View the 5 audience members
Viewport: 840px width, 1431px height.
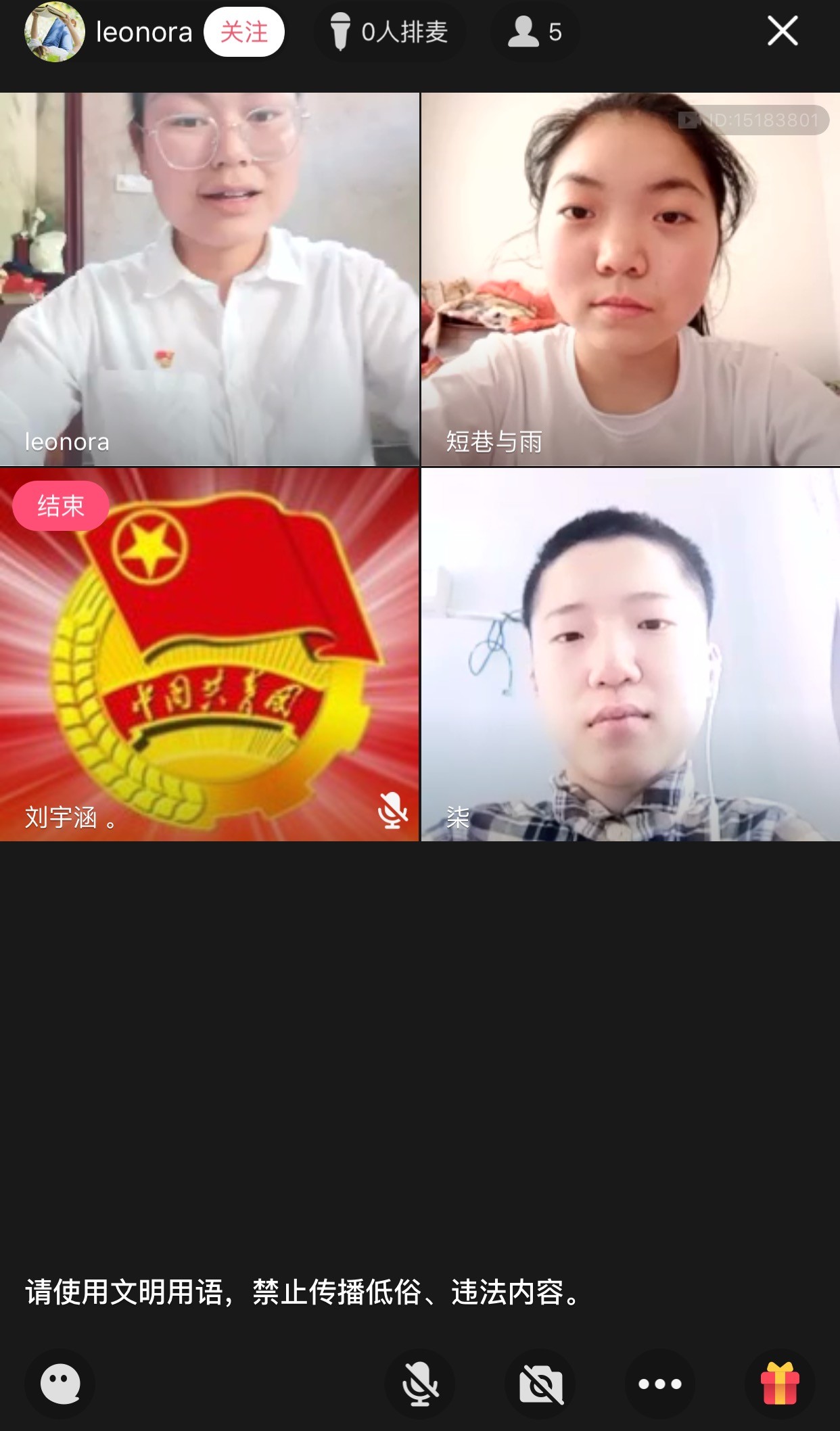[535, 32]
